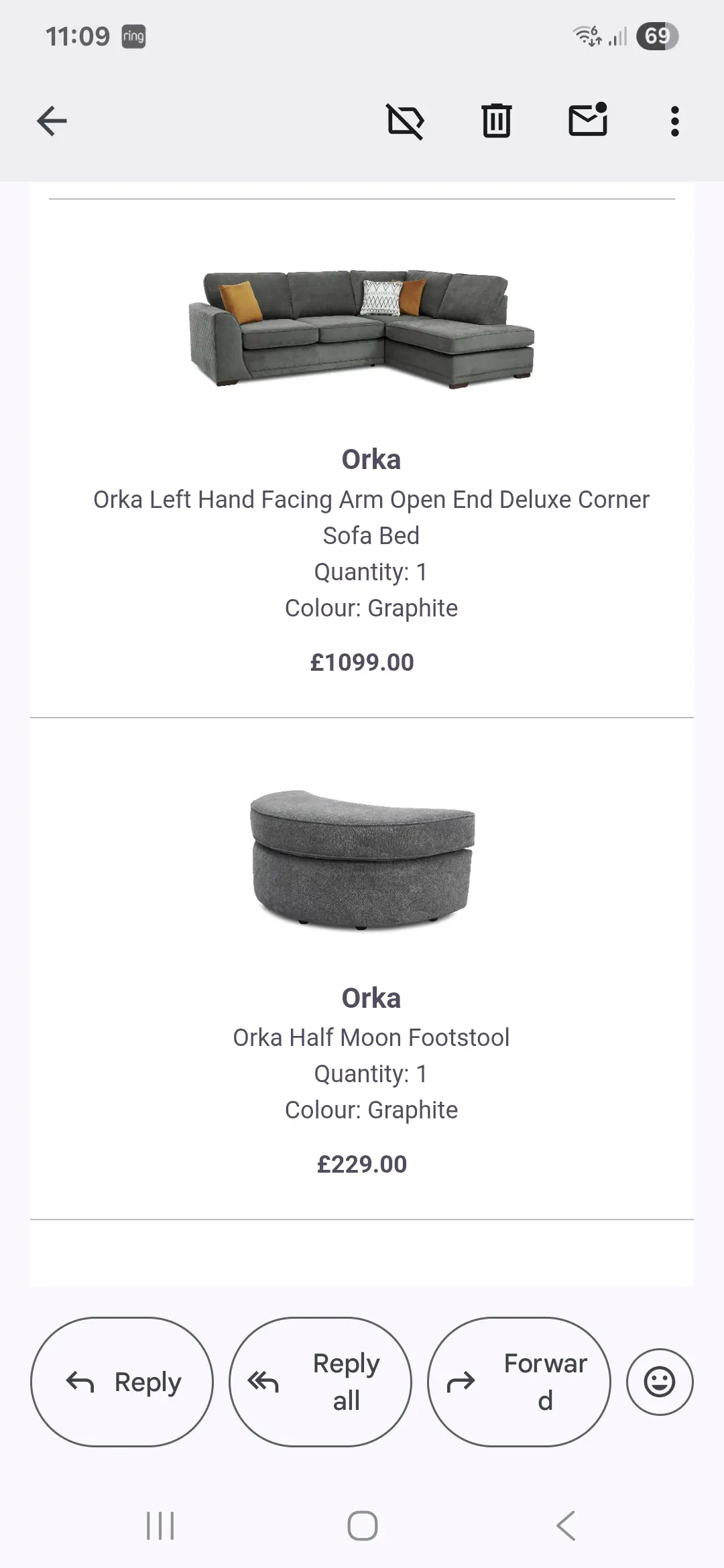Go to the home screen
Image resolution: width=724 pixels, height=1568 pixels.
[363, 1526]
